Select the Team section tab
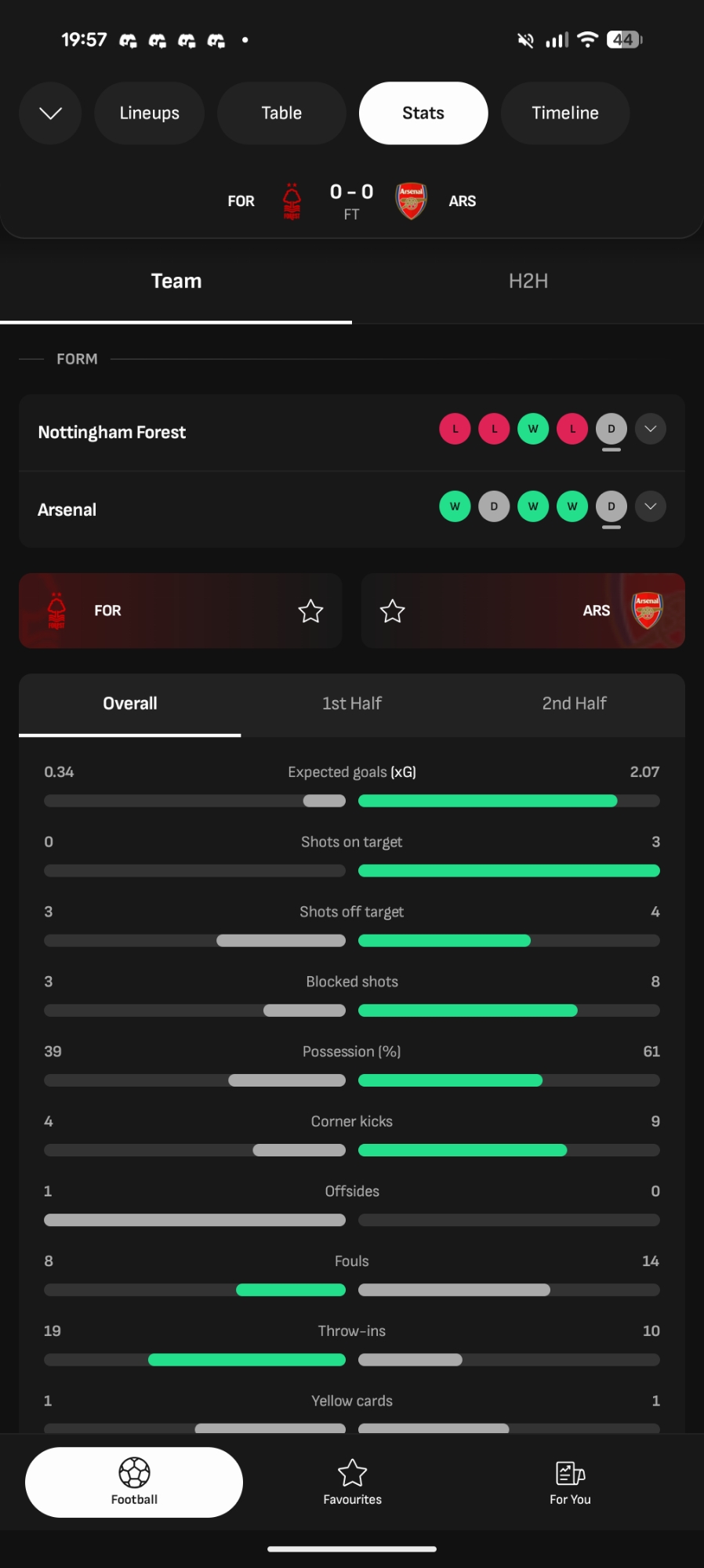704x1568 pixels. coord(176,281)
